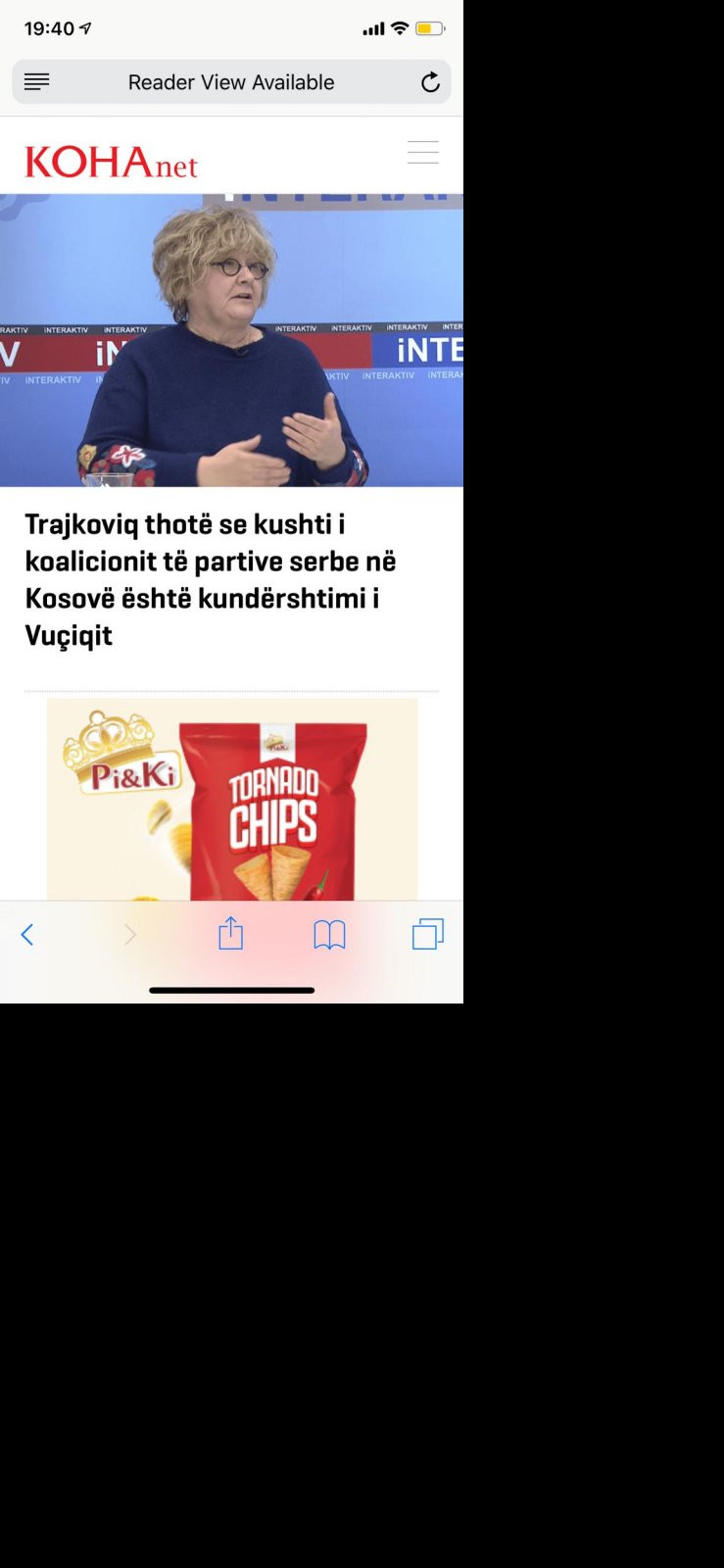Open the Trajkoviq article image

click(x=231, y=340)
